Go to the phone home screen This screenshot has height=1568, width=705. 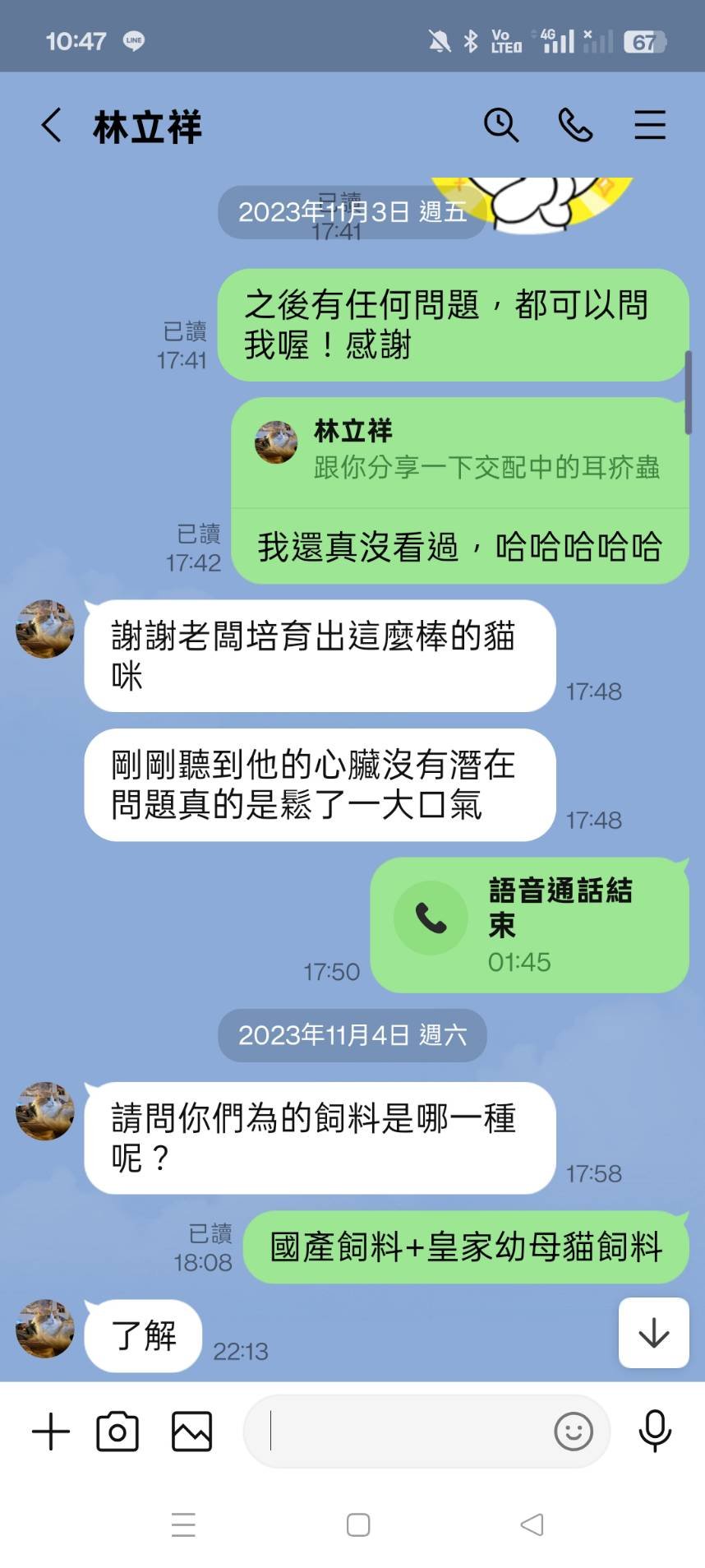pyautogui.click(x=358, y=1524)
